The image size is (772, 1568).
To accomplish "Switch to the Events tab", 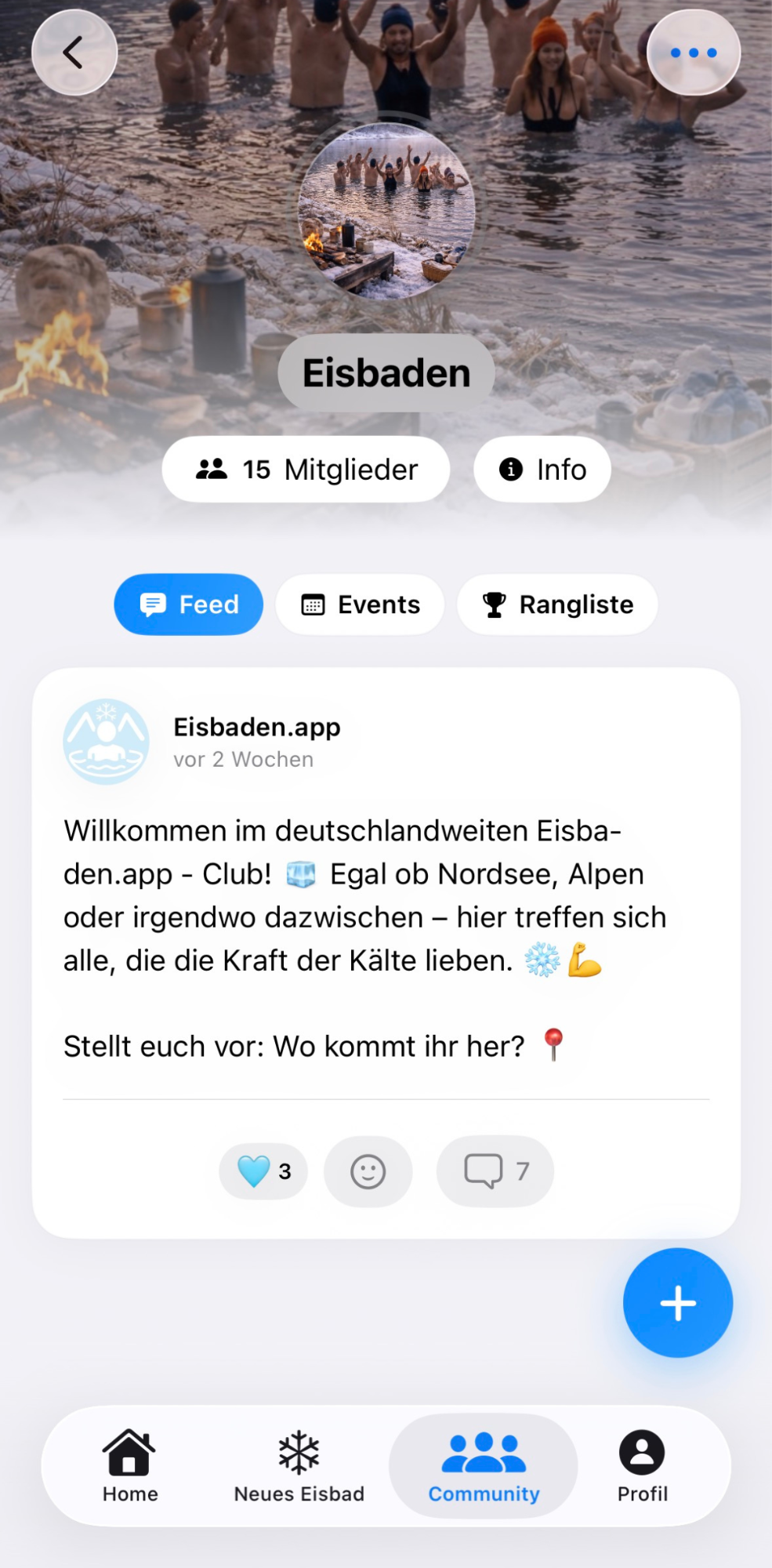I will click(x=361, y=604).
